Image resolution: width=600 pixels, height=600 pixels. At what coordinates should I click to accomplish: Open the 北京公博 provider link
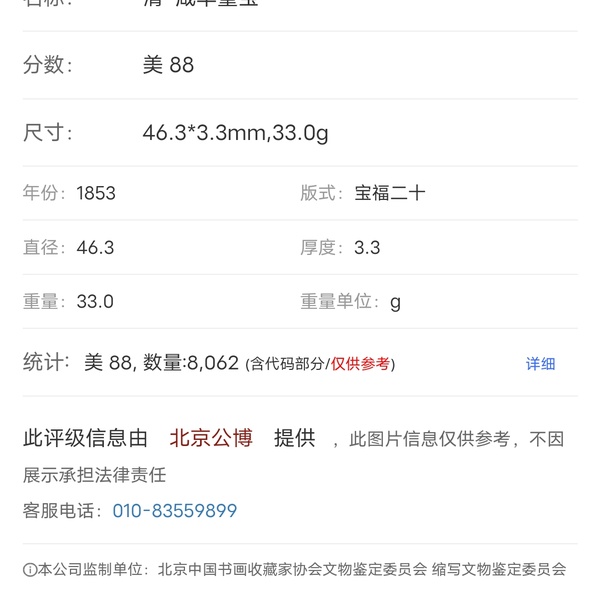211,438
